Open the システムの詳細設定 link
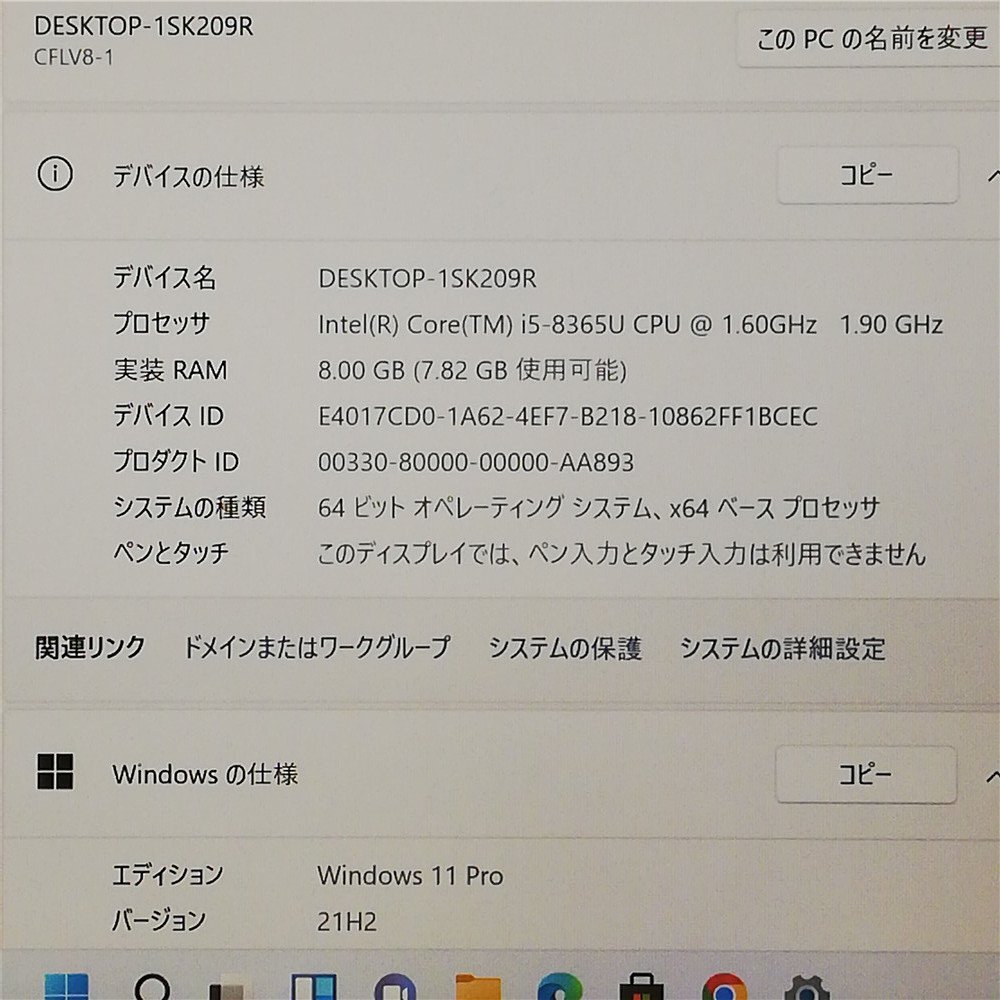This screenshot has width=1000, height=1000. (x=782, y=648)
